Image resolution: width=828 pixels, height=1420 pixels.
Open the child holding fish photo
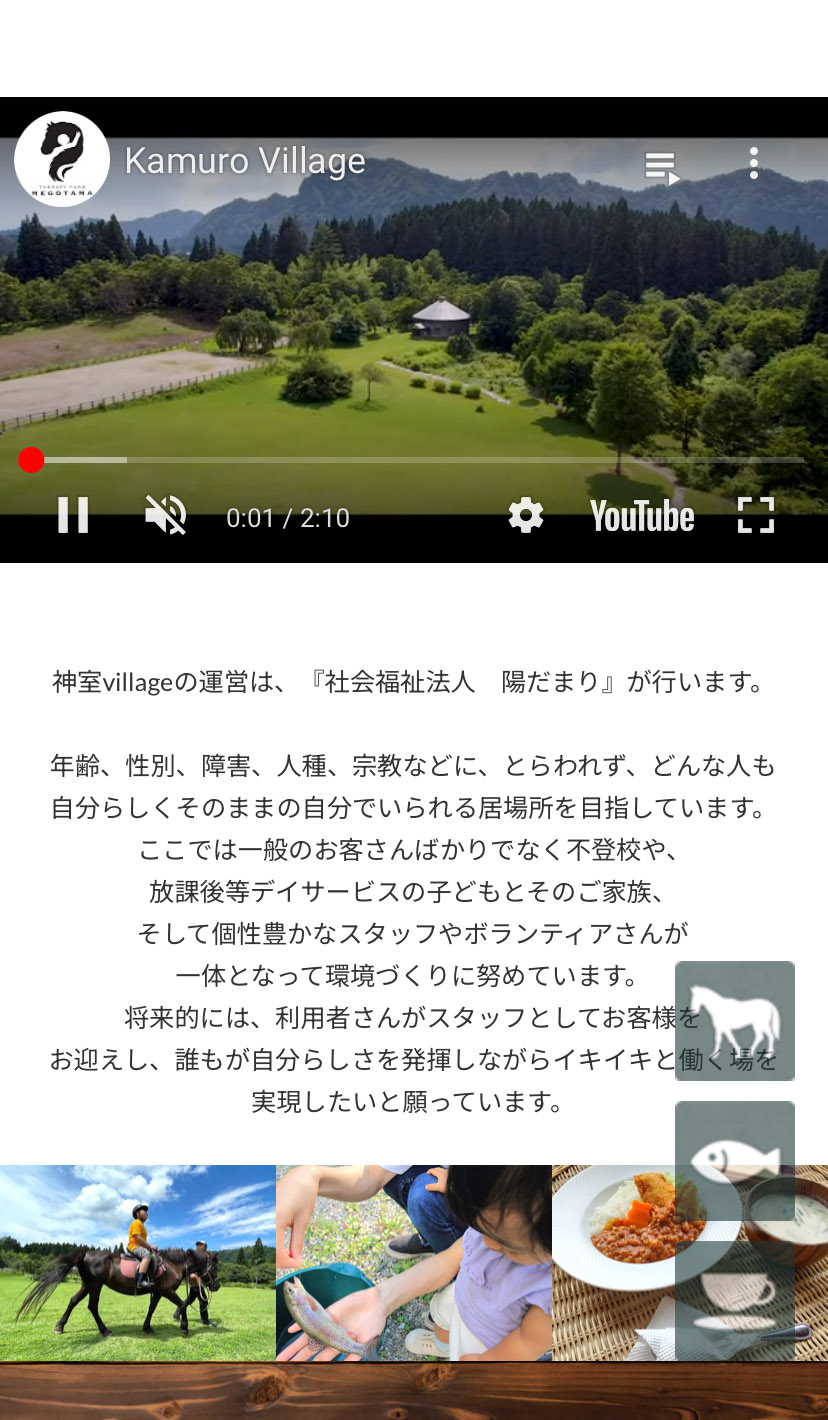point(413,1262)
